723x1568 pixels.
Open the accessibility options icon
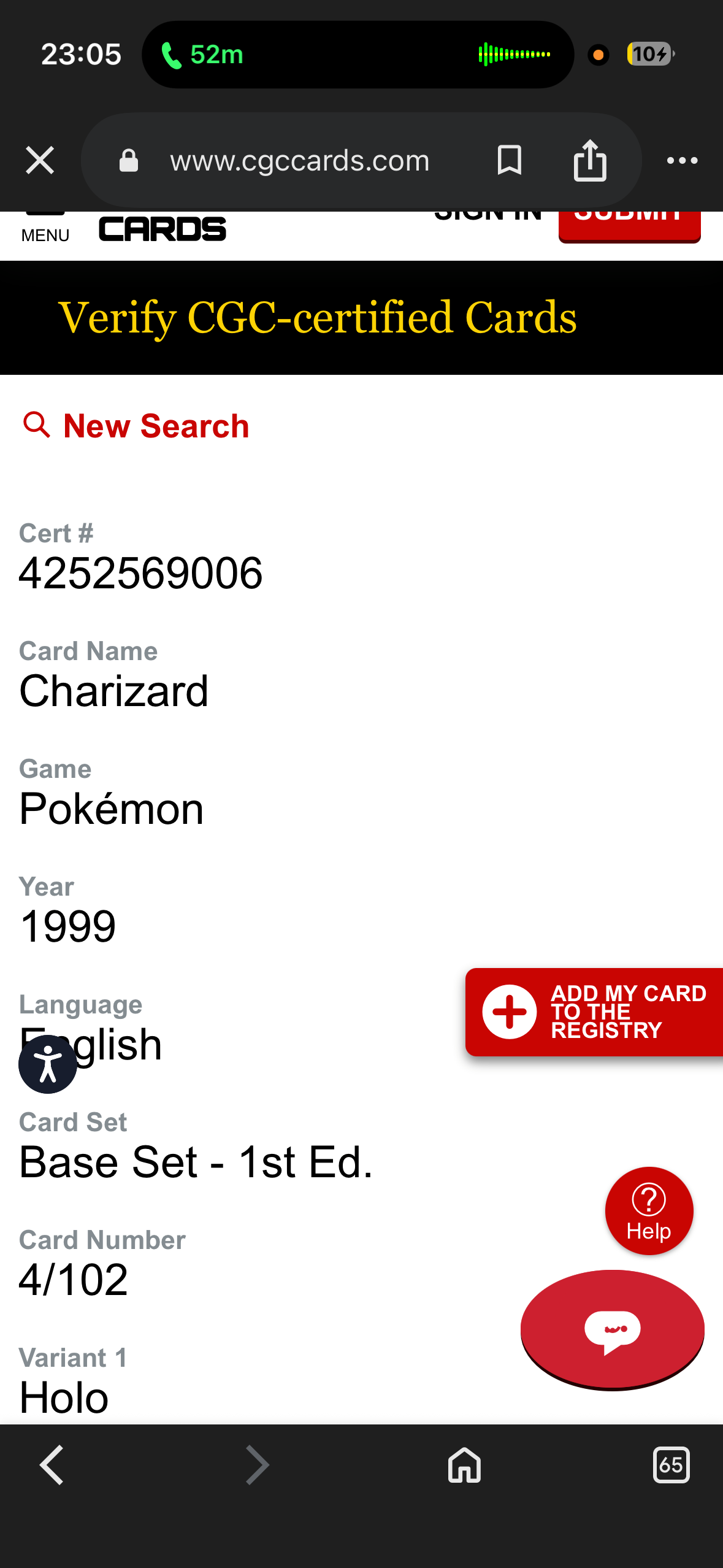tap(47, 1064)
